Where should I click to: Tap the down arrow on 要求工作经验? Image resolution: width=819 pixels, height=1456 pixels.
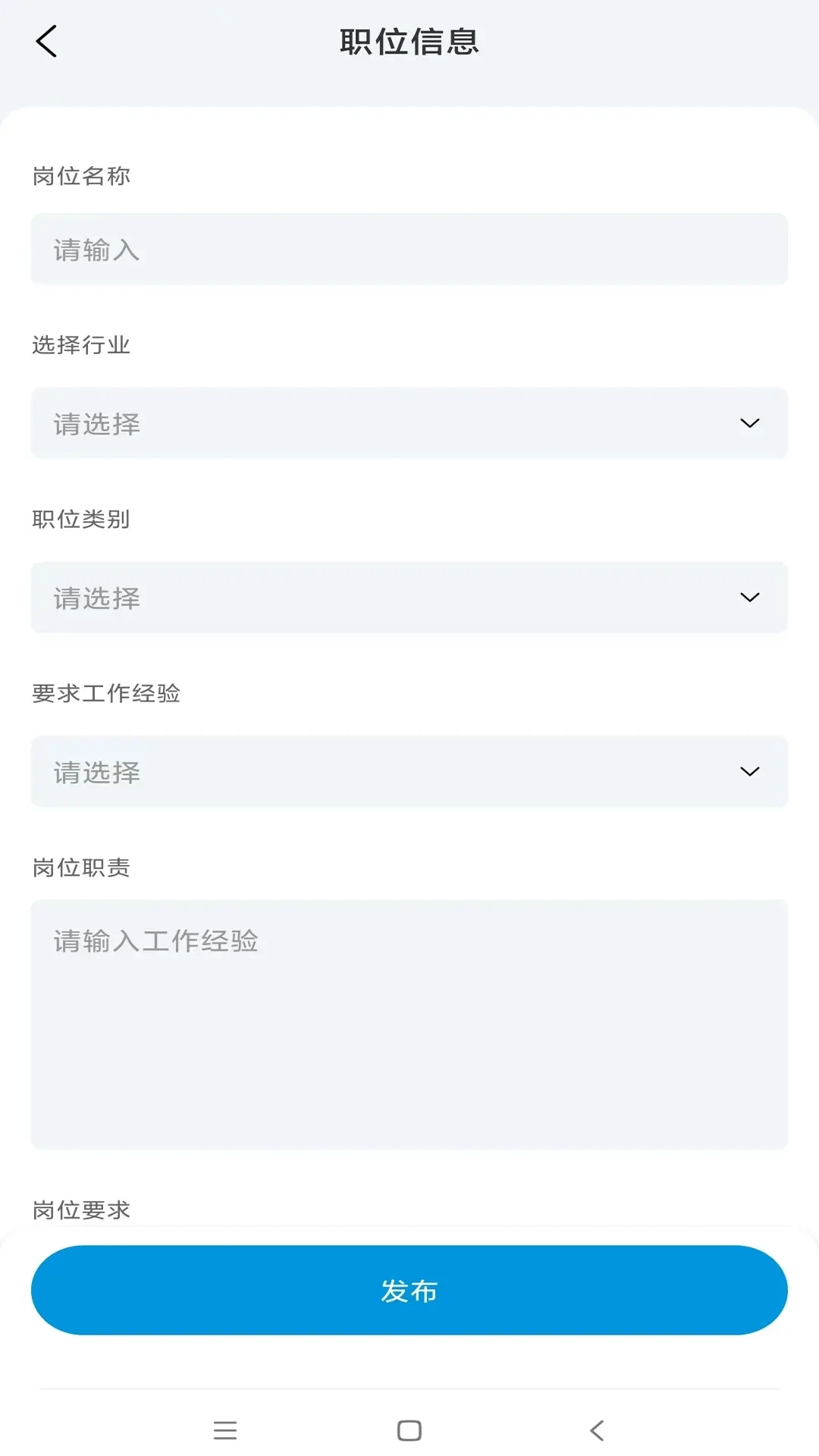coord(750,772)
